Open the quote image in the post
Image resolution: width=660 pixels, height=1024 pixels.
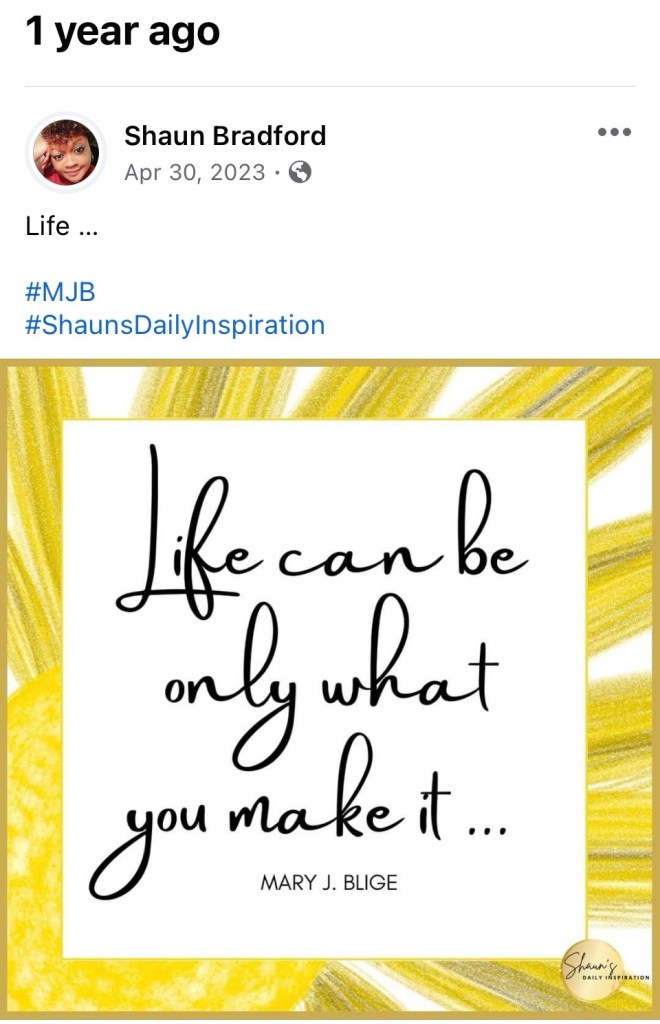point(330,690)
